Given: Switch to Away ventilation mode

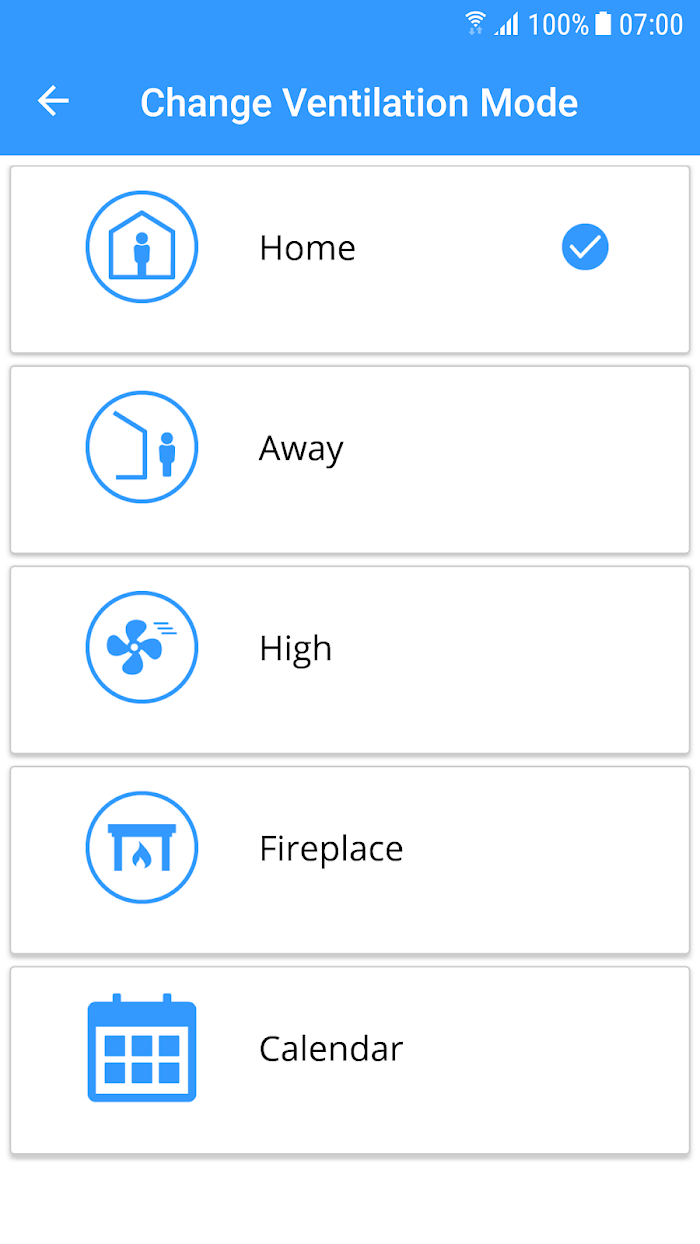Looking at the screenshot, I should pyautogui.click(x=350, y=459).
